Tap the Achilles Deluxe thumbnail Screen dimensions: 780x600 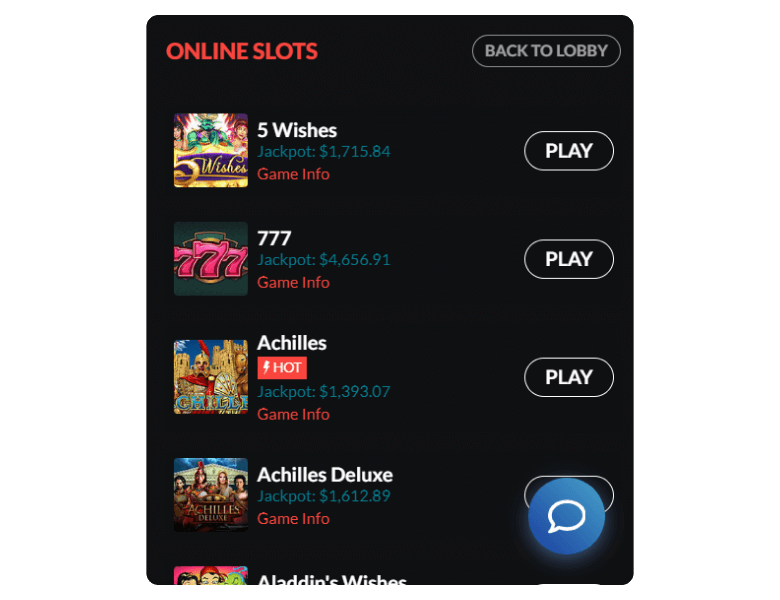211,494
